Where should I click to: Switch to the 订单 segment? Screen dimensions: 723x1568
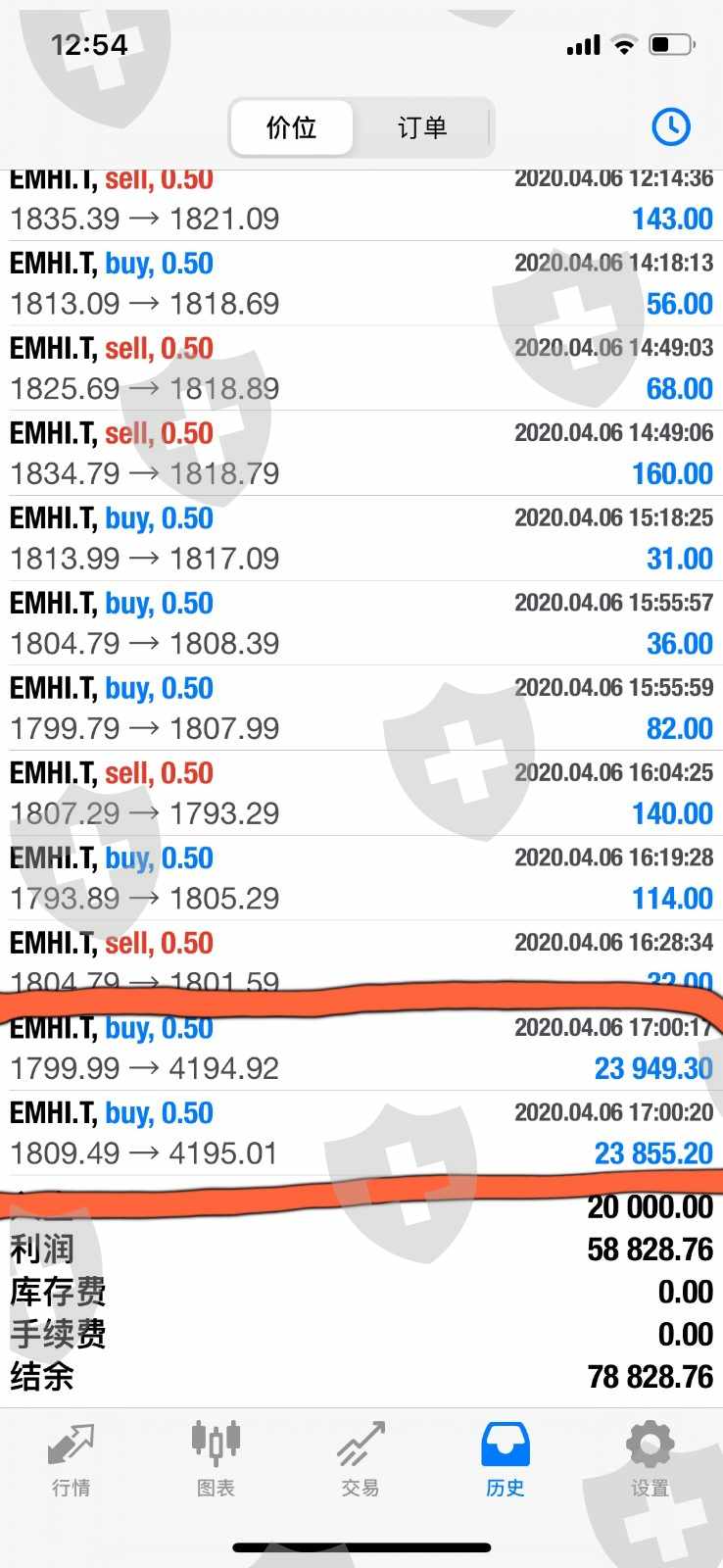click(x=422, y=127)
